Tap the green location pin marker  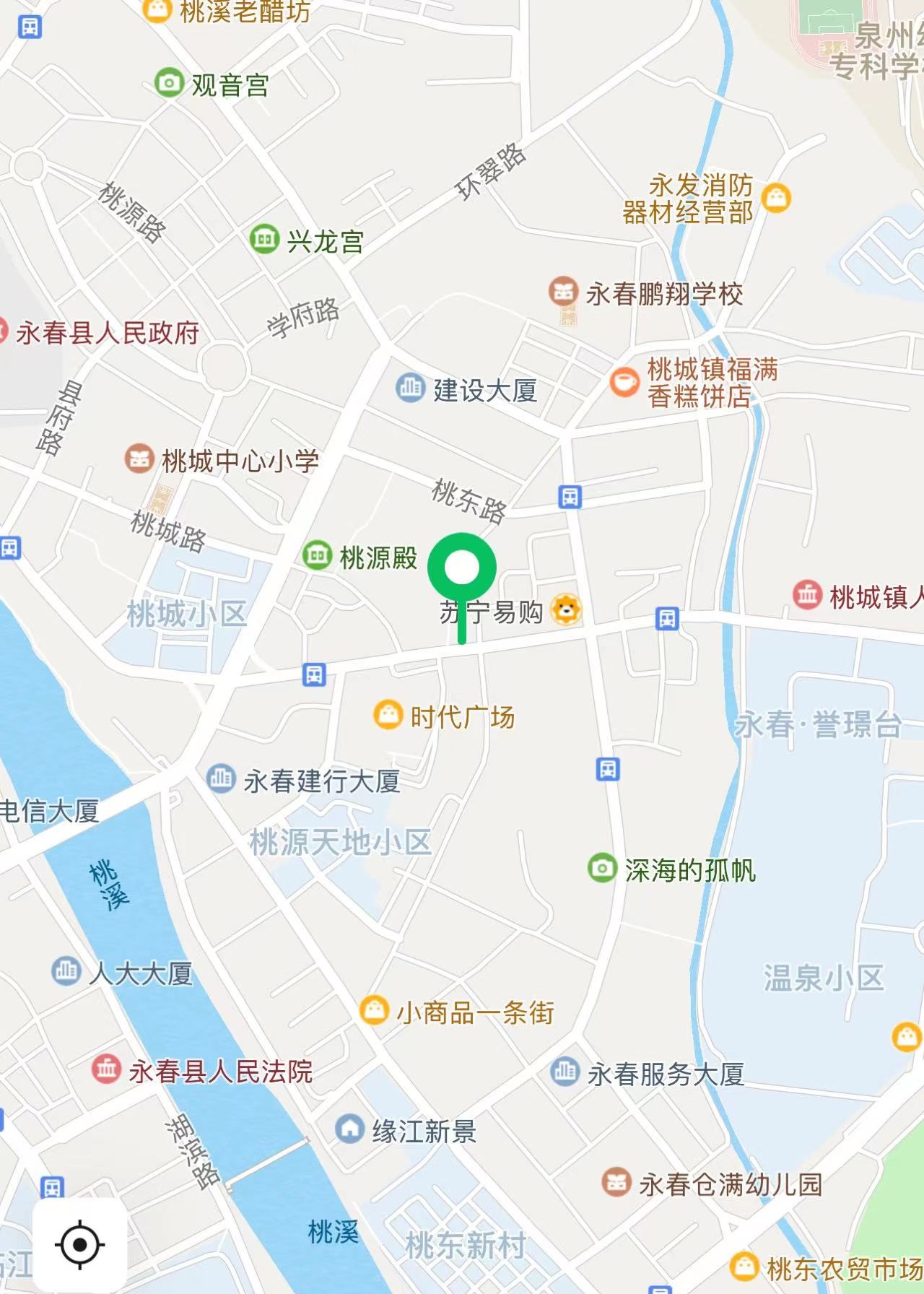tap(462, 568)
